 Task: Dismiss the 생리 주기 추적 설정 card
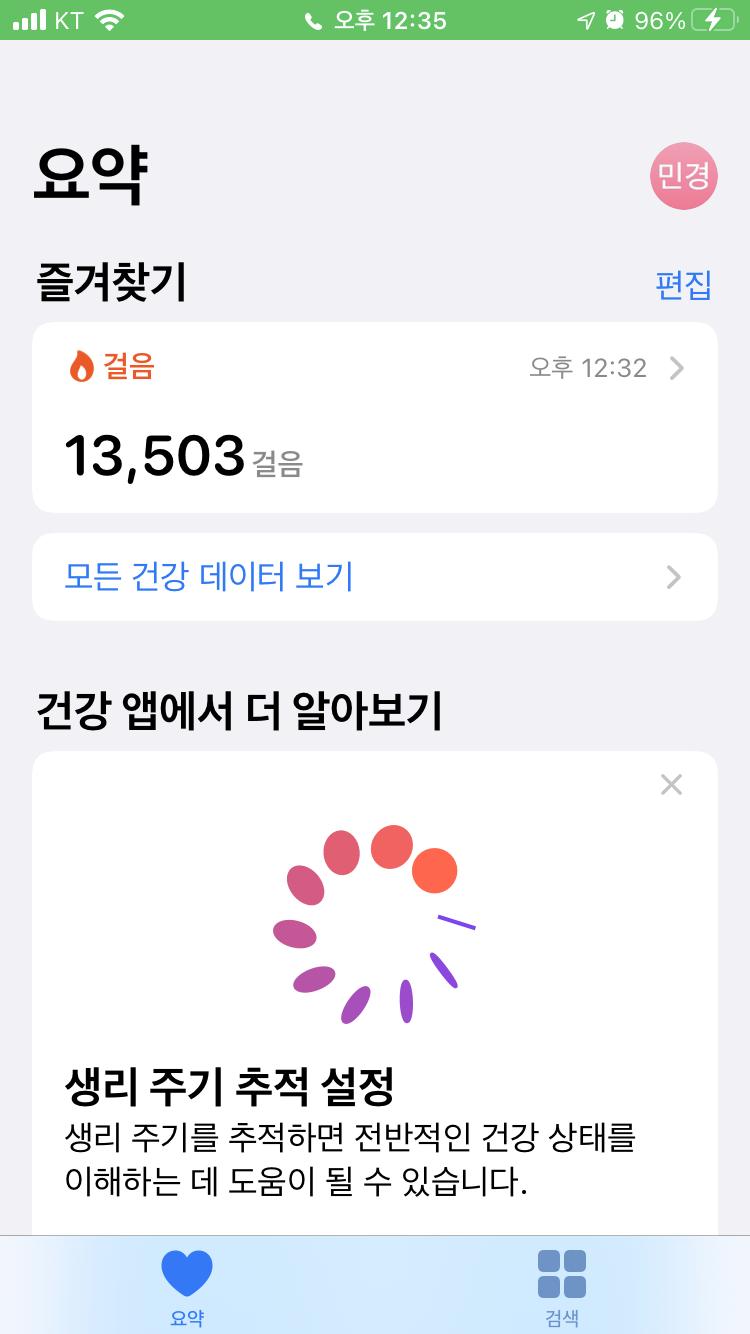click(x=671, y=785)
